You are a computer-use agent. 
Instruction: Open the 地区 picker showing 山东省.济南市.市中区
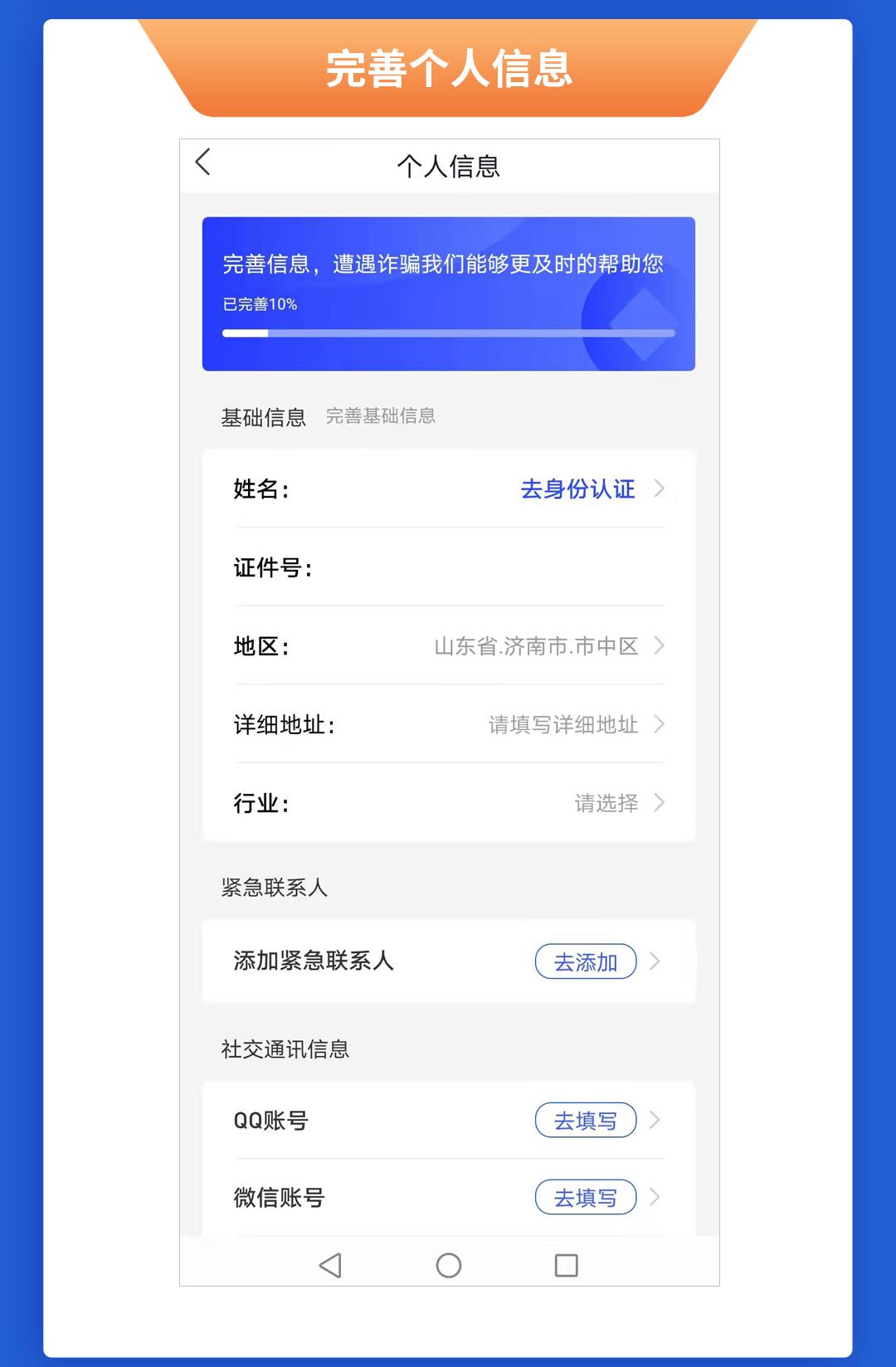coord(537,646)
